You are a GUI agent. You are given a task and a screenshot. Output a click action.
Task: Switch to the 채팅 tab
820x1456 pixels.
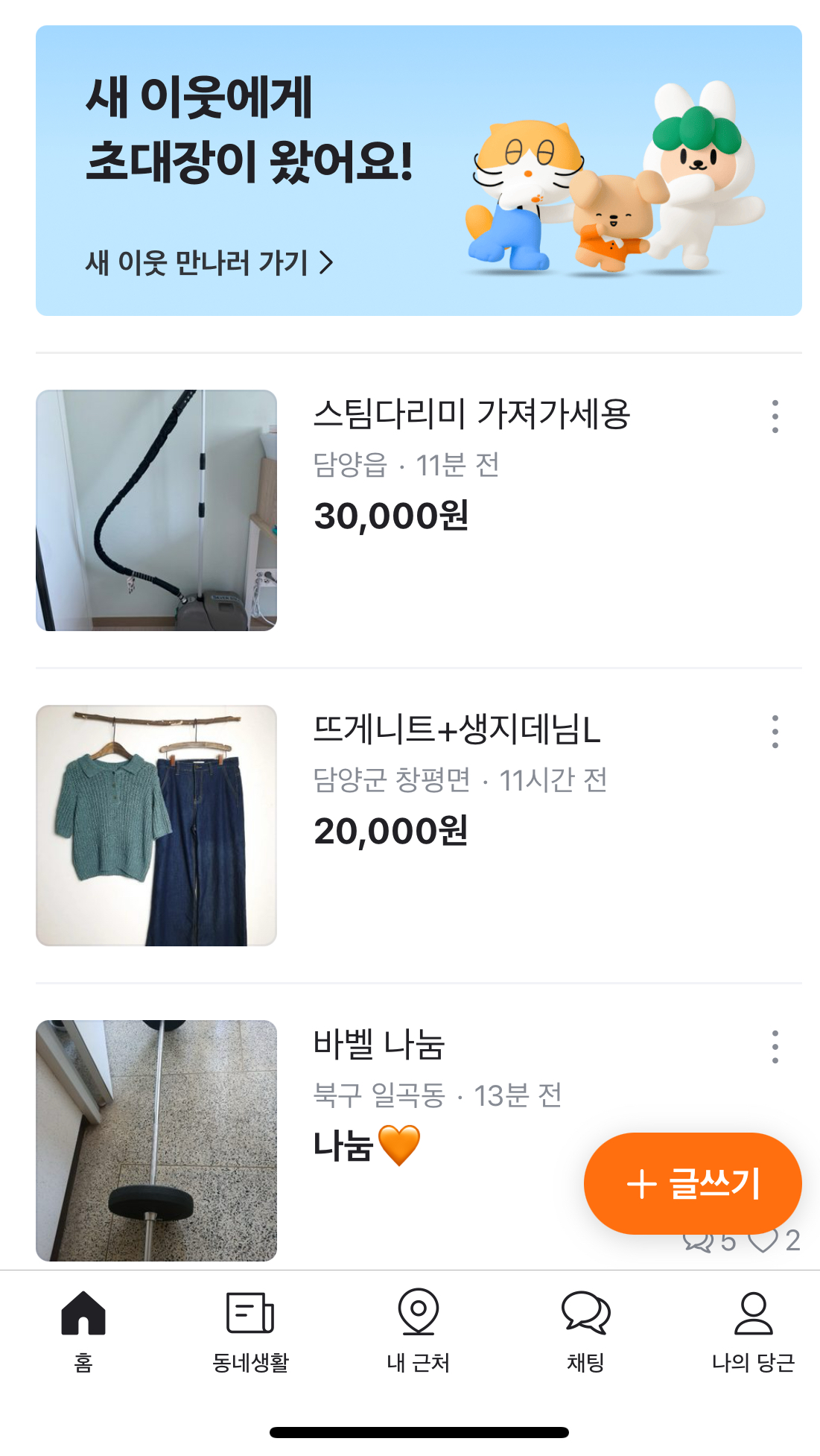(x=585, y=1331)
